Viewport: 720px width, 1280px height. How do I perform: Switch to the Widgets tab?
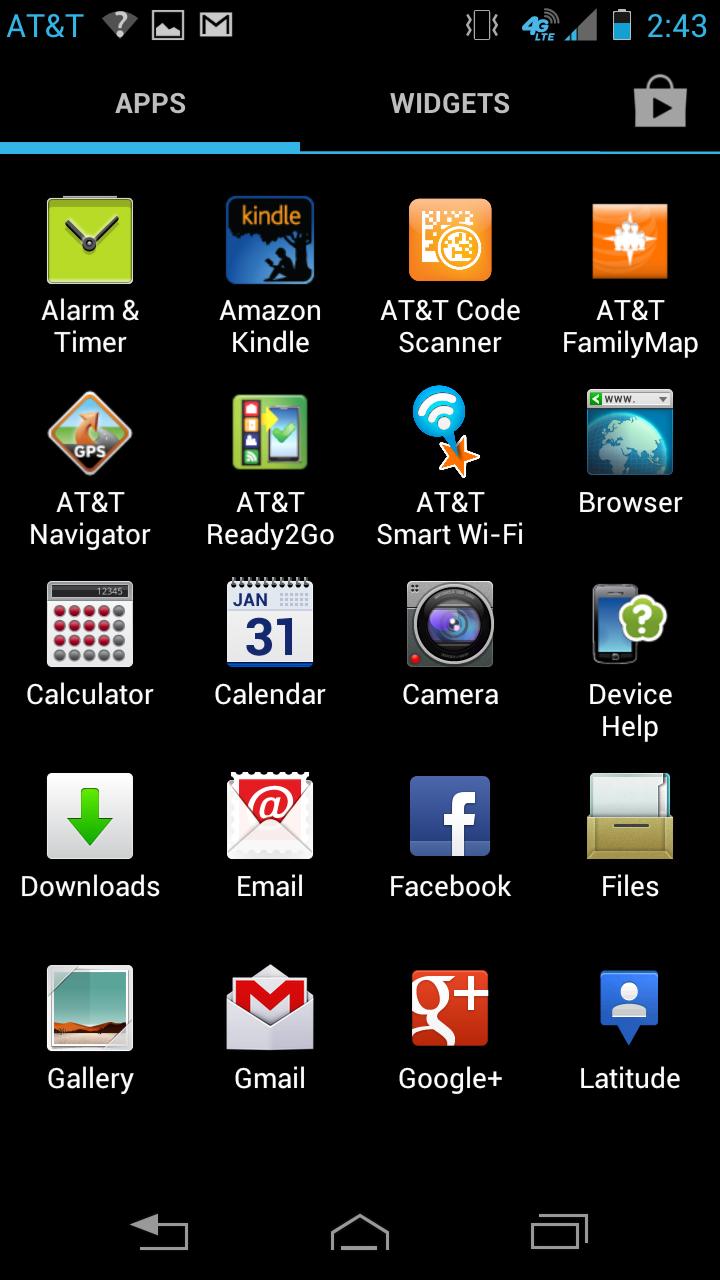(450, 104)
